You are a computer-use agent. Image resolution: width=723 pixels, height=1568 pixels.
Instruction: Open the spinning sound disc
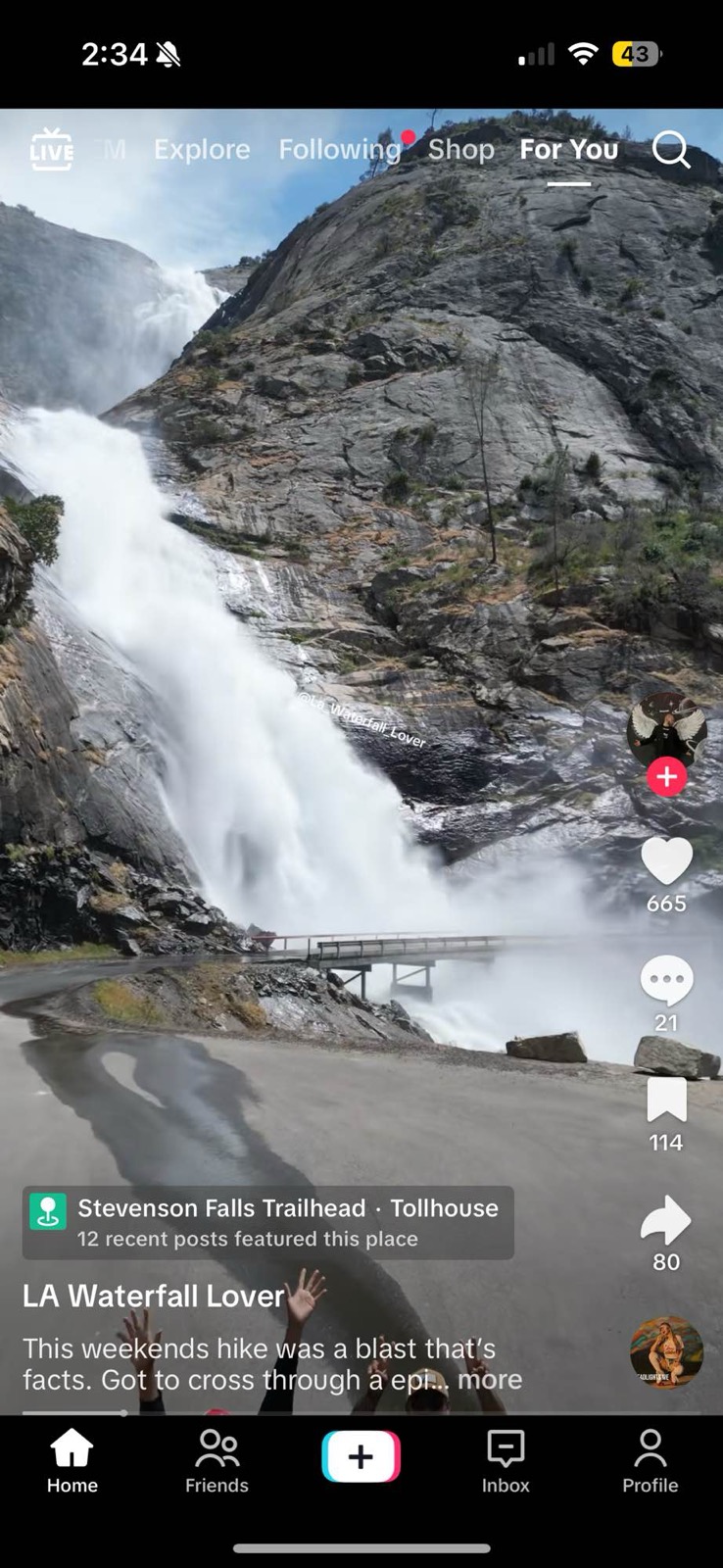tap(666, 1351)
